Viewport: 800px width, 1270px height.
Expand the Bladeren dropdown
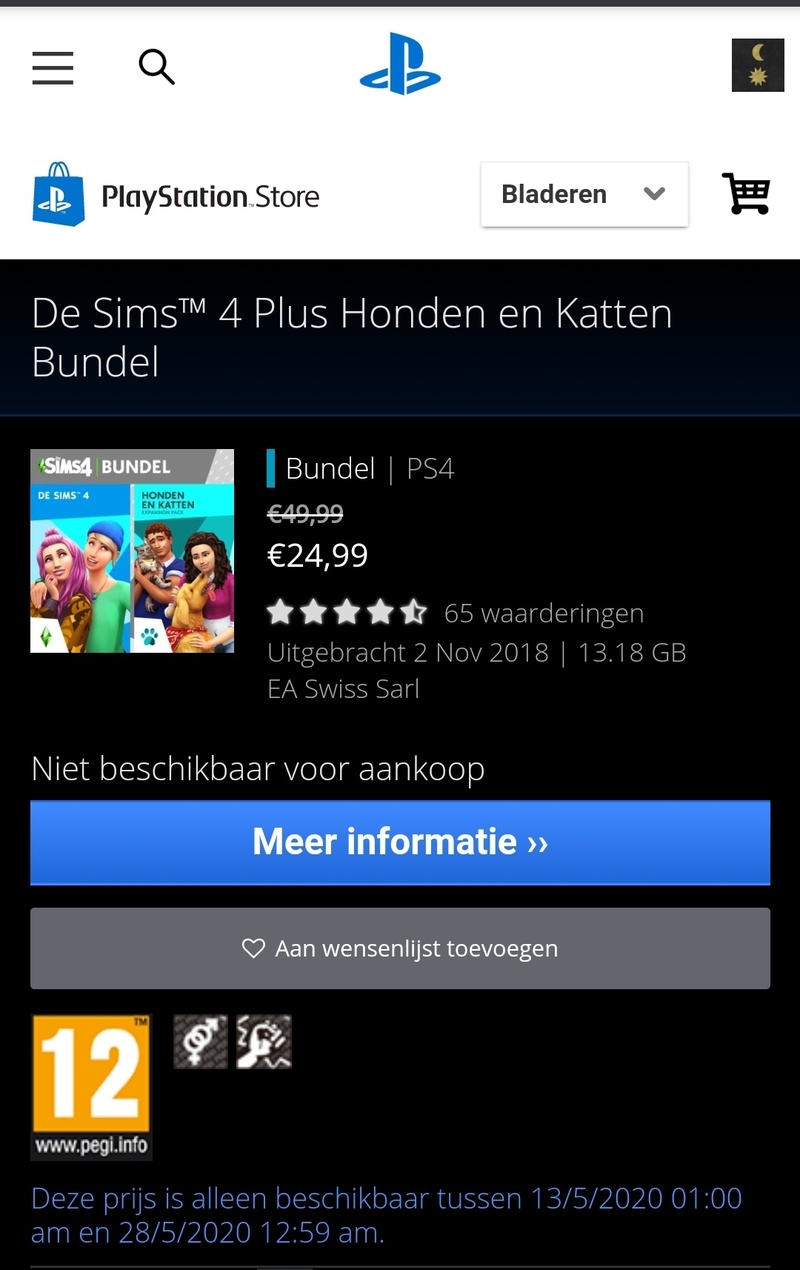point(584,194)
